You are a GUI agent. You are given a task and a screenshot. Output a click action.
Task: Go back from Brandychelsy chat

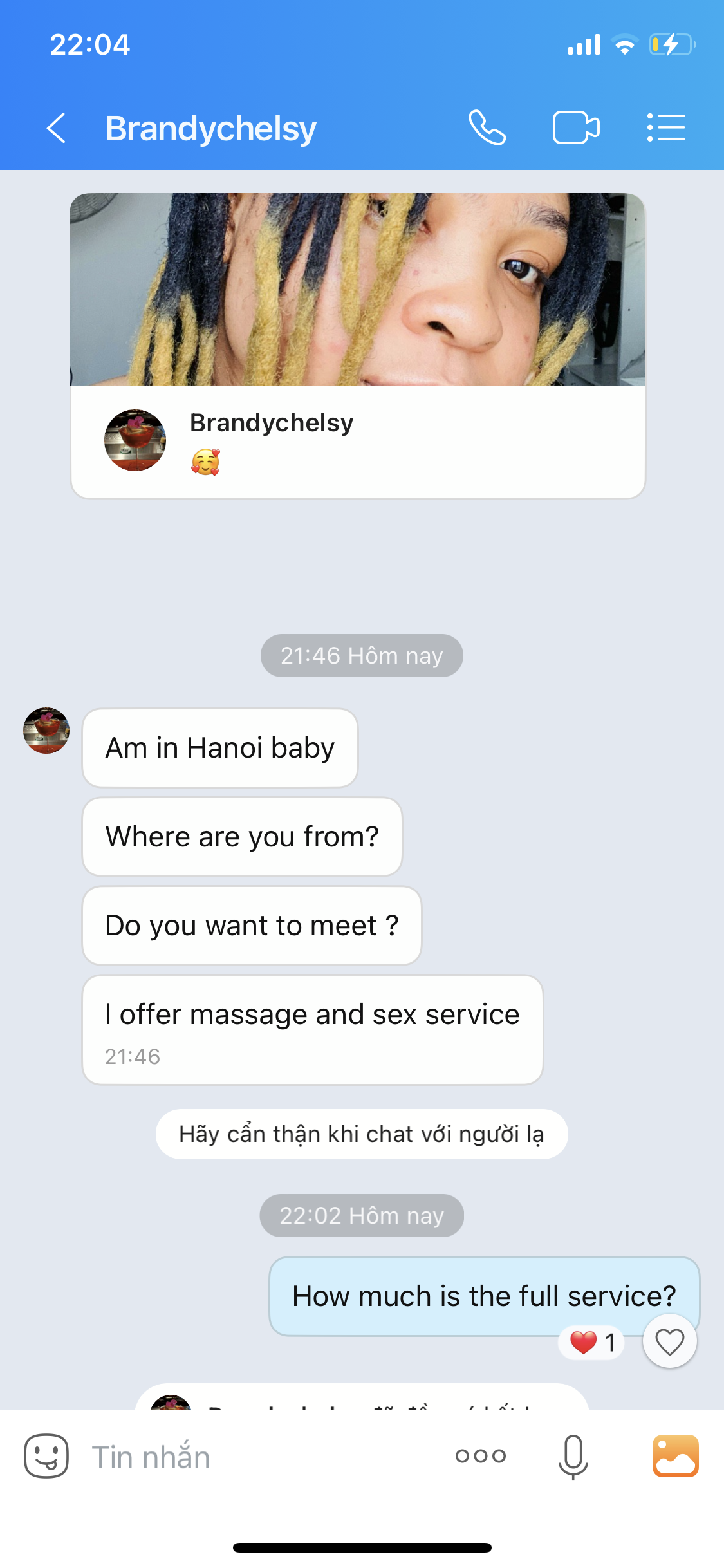click(x=57, y=128)
